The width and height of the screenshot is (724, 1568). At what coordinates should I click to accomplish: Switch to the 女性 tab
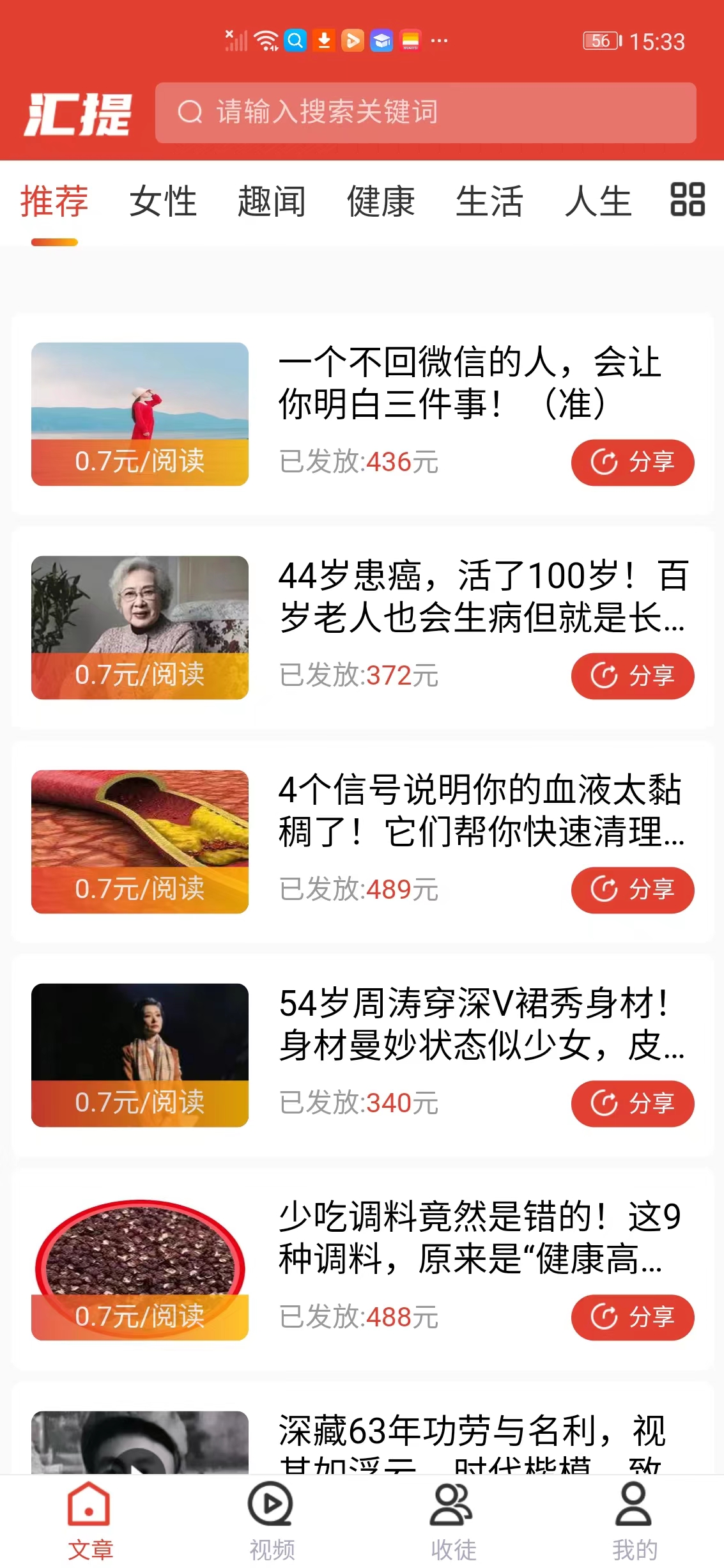163,201
